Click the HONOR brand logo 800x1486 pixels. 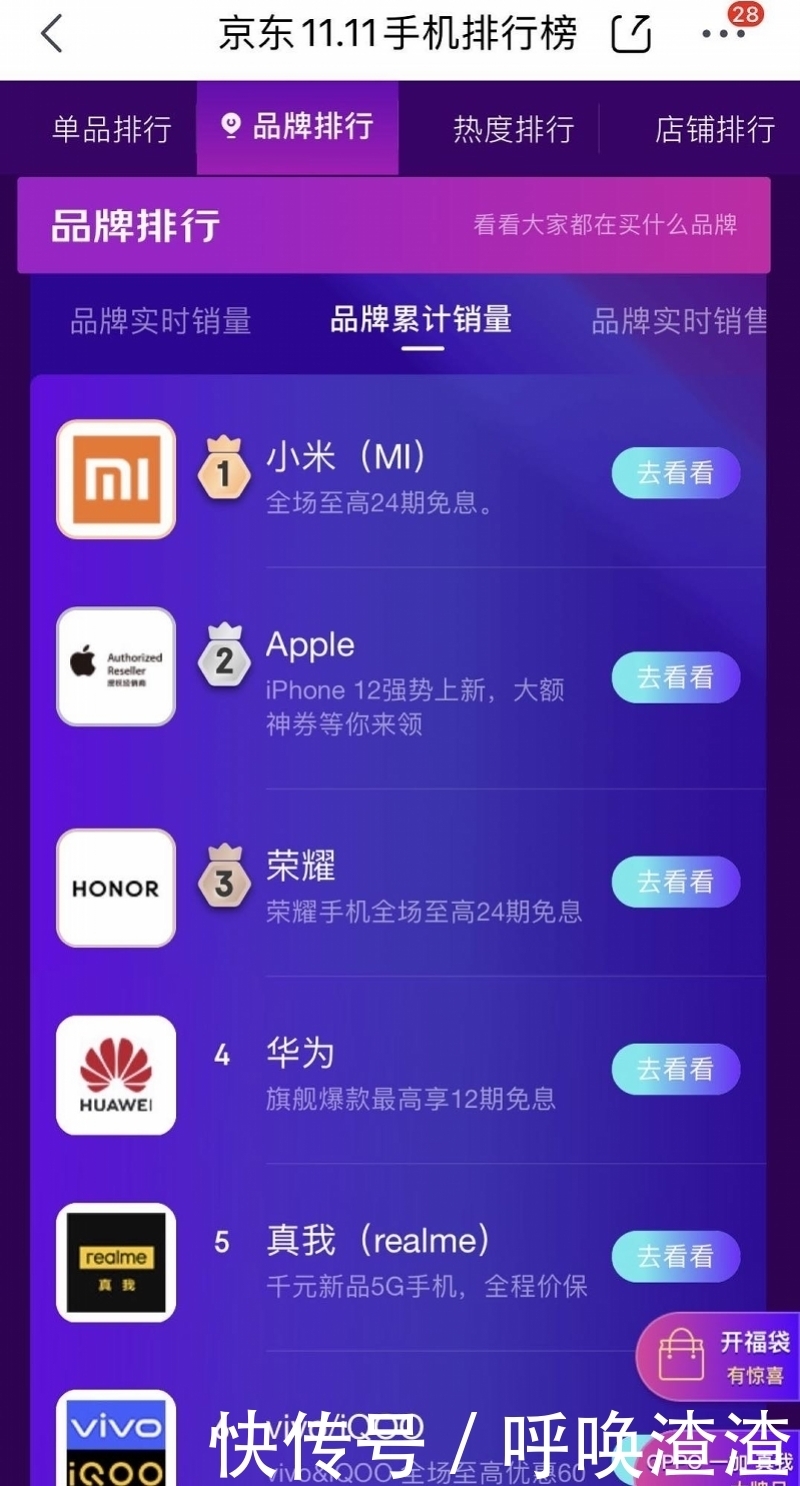pyautogui.click(x=115, y=888)
